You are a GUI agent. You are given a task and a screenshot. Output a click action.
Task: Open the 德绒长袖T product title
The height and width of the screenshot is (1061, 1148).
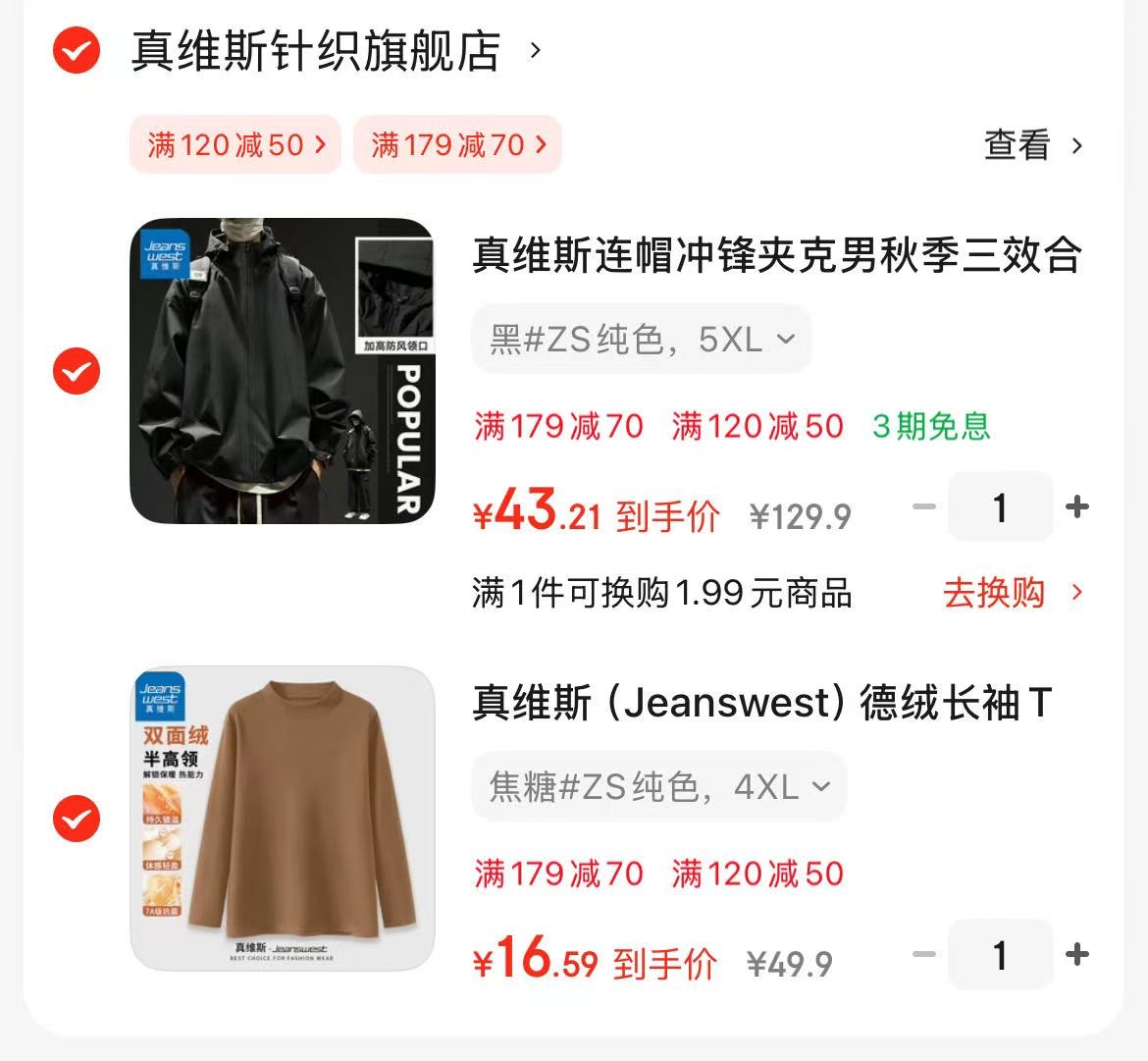pos(762,703)
